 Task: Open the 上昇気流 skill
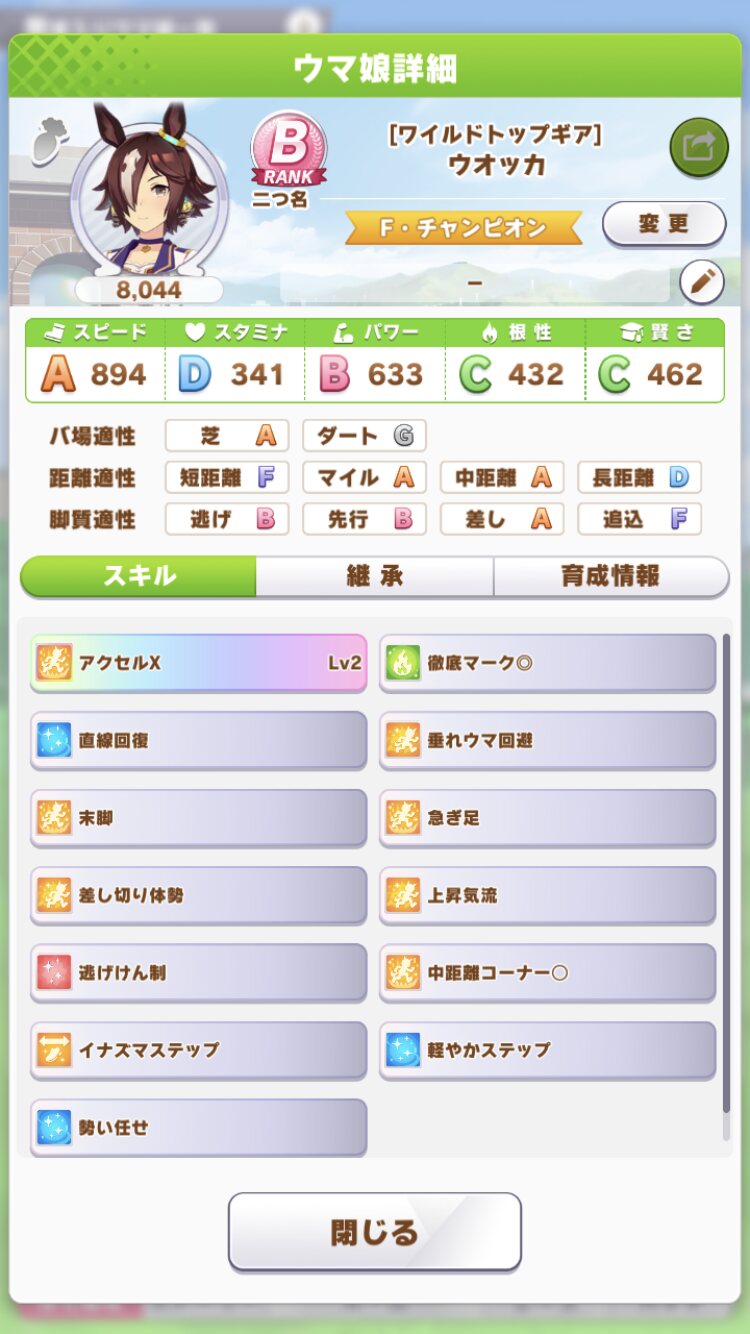click(547, 895)
